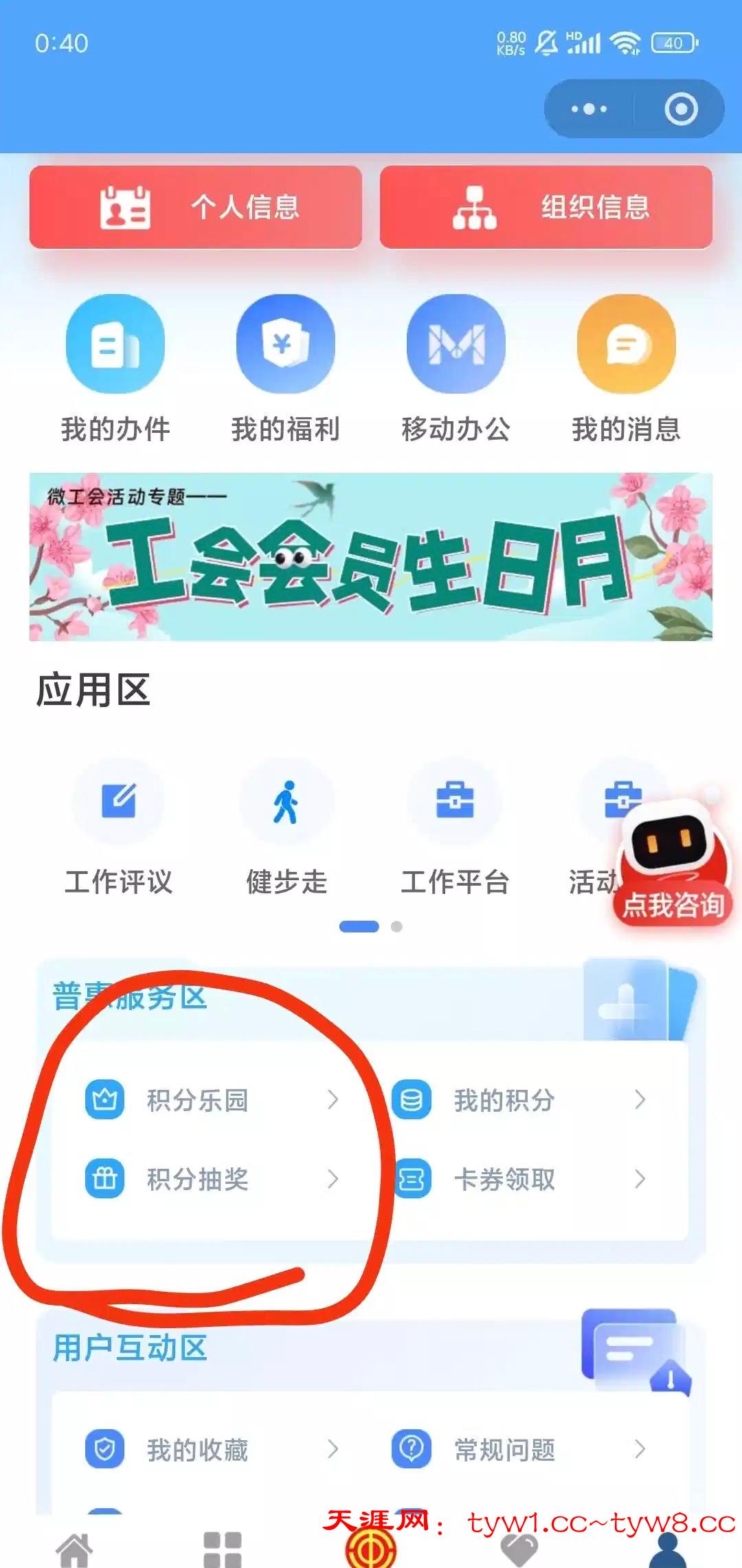Screen dimensions: 742x1568
Task: Open 积分乐园
Action: click(206, 1100)
